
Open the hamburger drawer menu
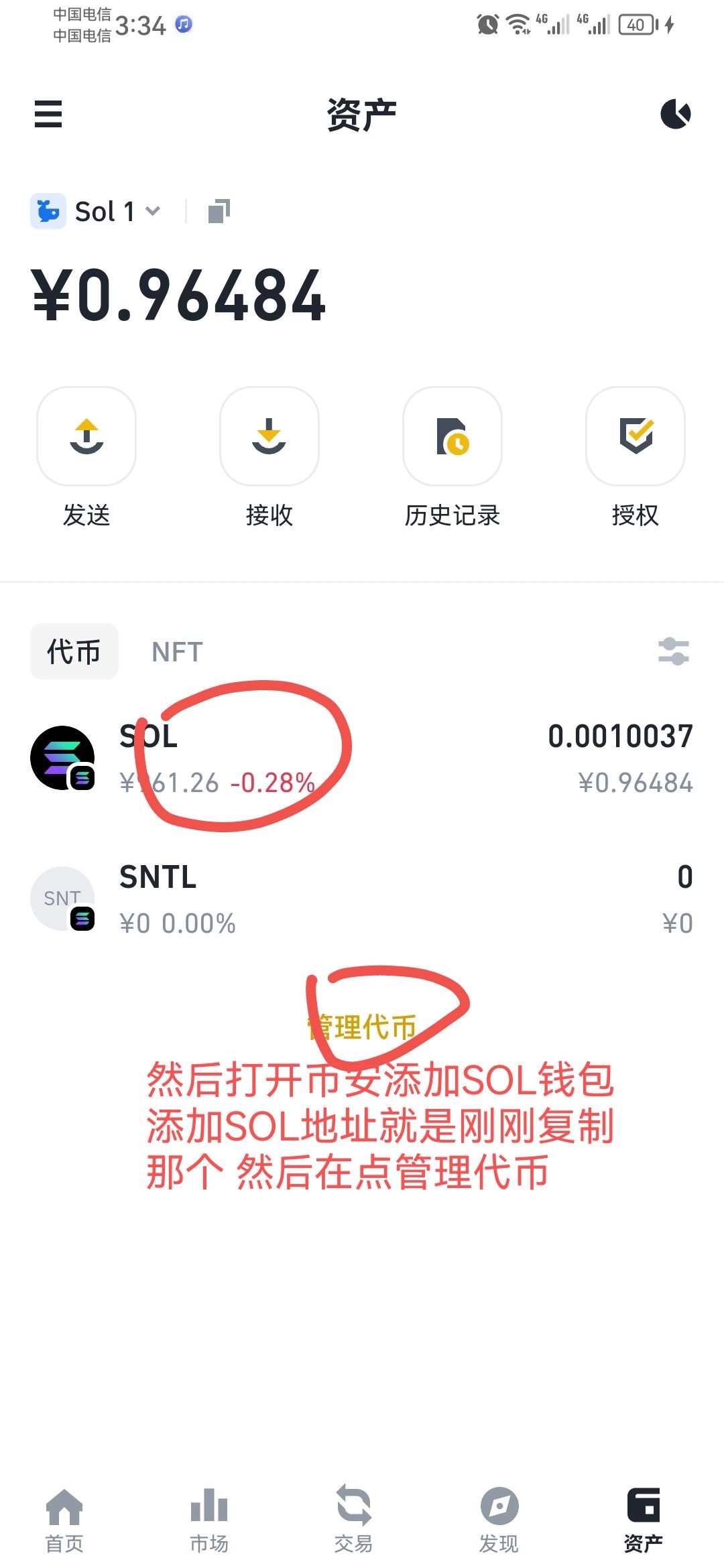click(48, 114)
